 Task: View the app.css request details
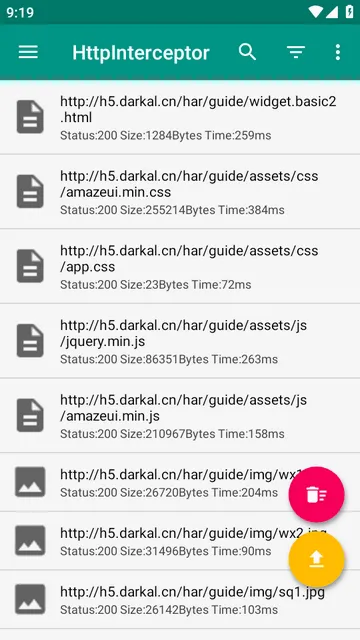coord(180,266)
